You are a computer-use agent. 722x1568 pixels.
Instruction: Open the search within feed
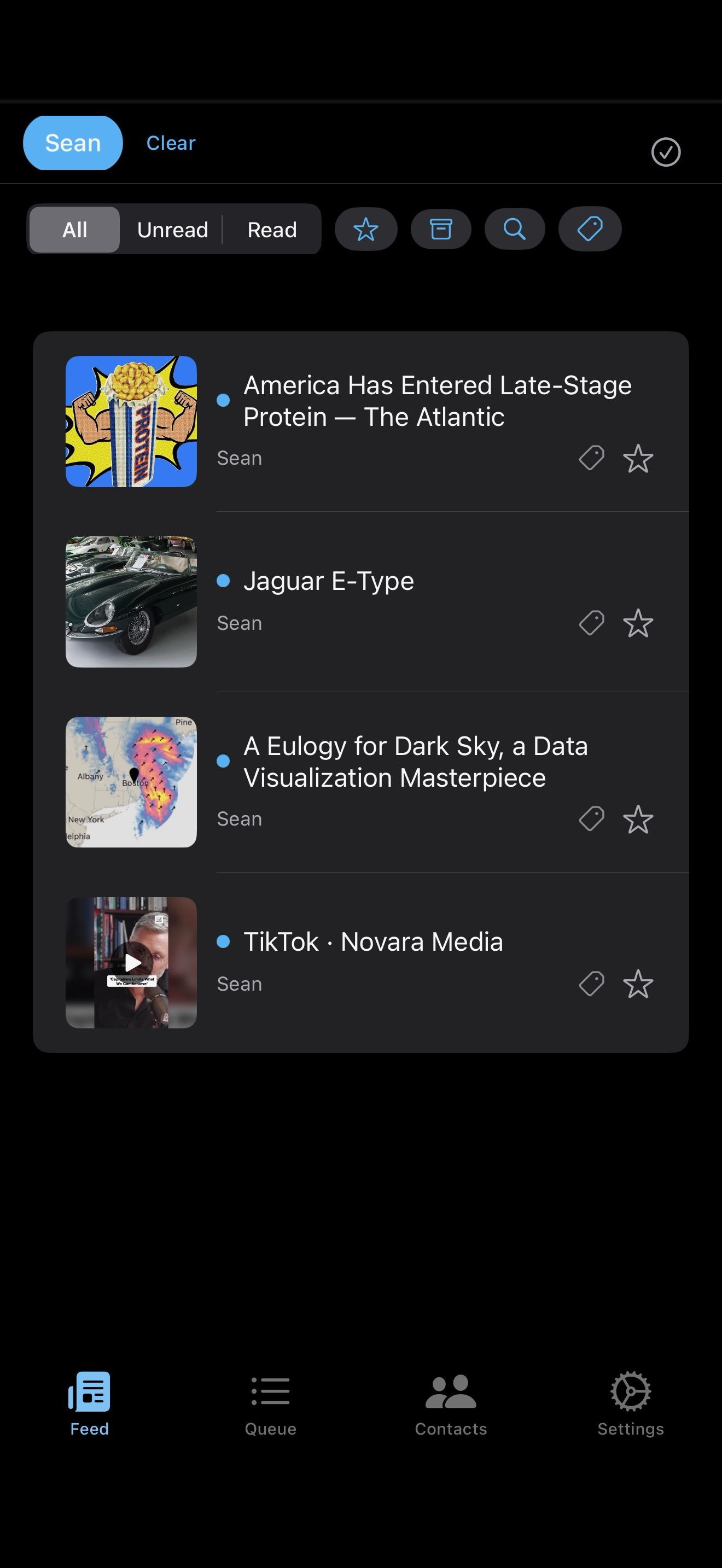pyautogui.click(x=514, y=230)
